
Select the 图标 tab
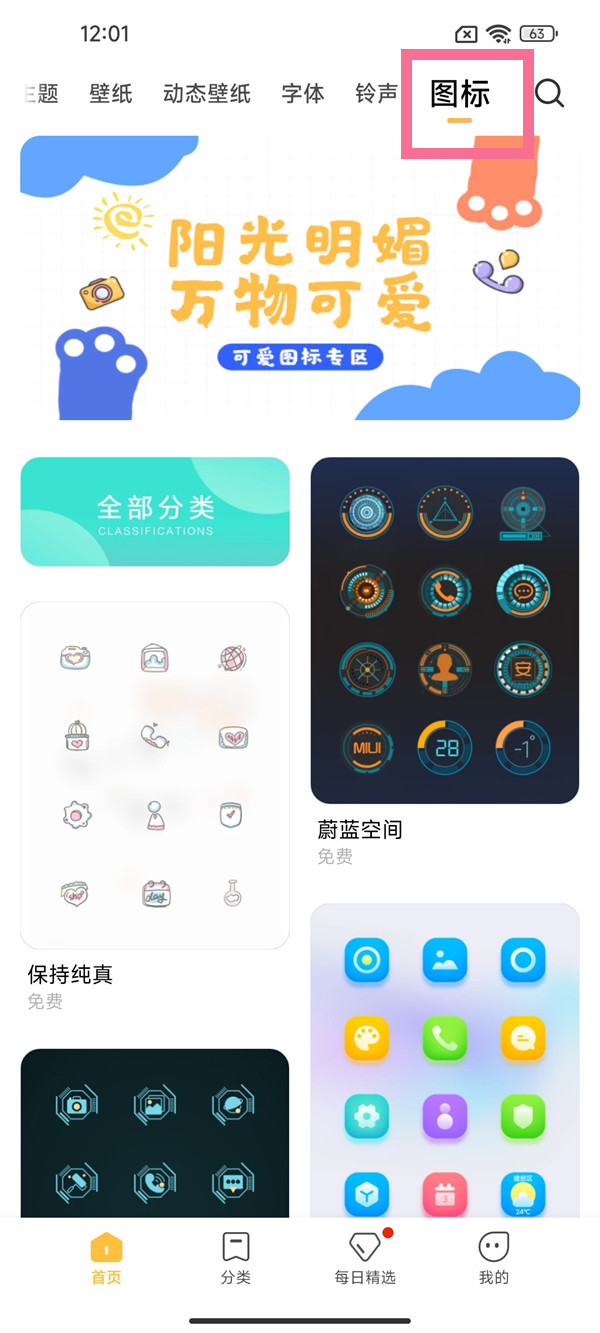click(460, 95)
